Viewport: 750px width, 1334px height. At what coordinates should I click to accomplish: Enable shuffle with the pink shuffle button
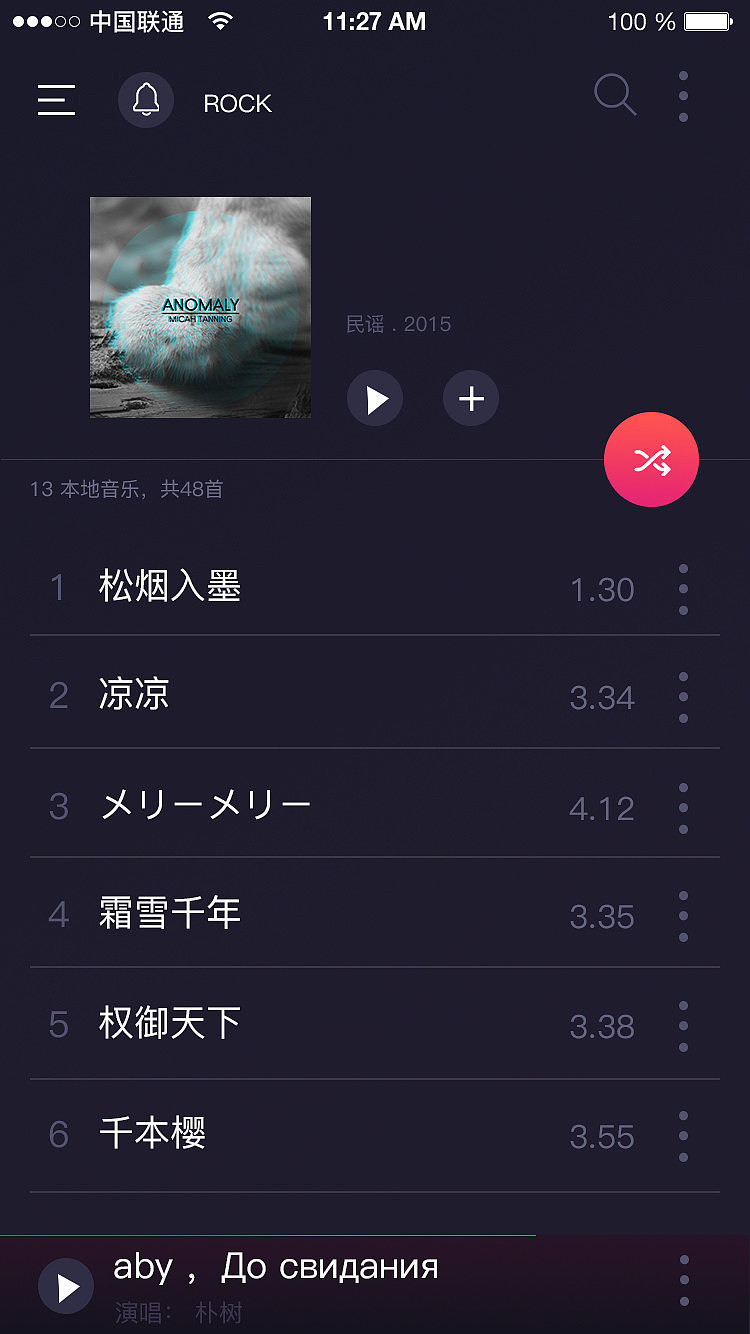click(x=651, y=459)
